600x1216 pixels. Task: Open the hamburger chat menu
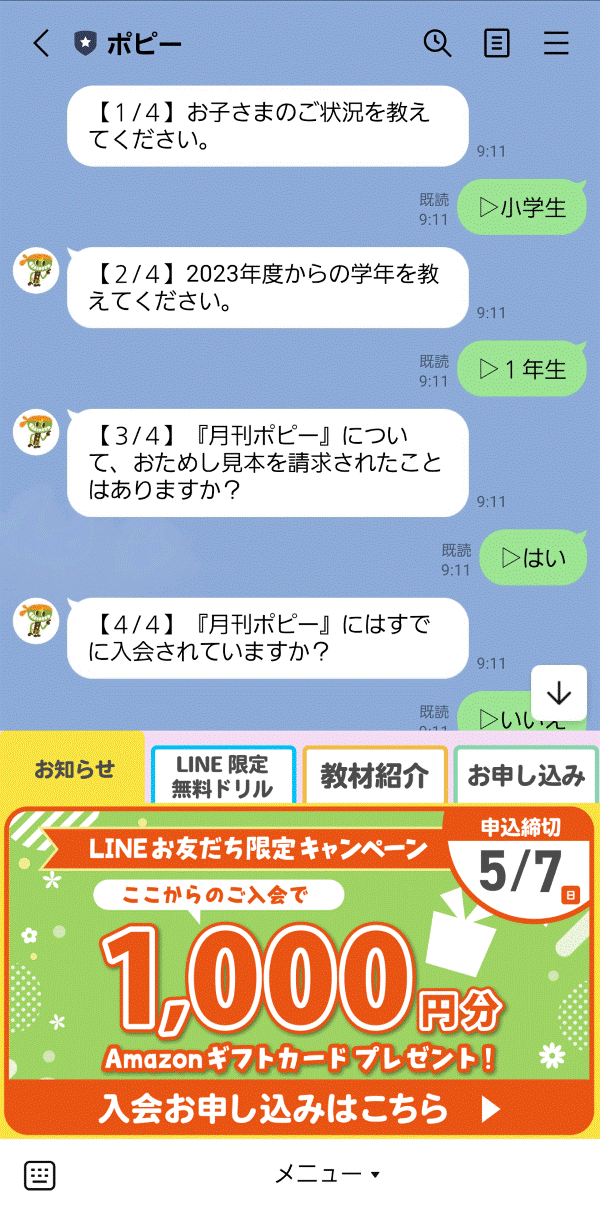tap(556, 43)
